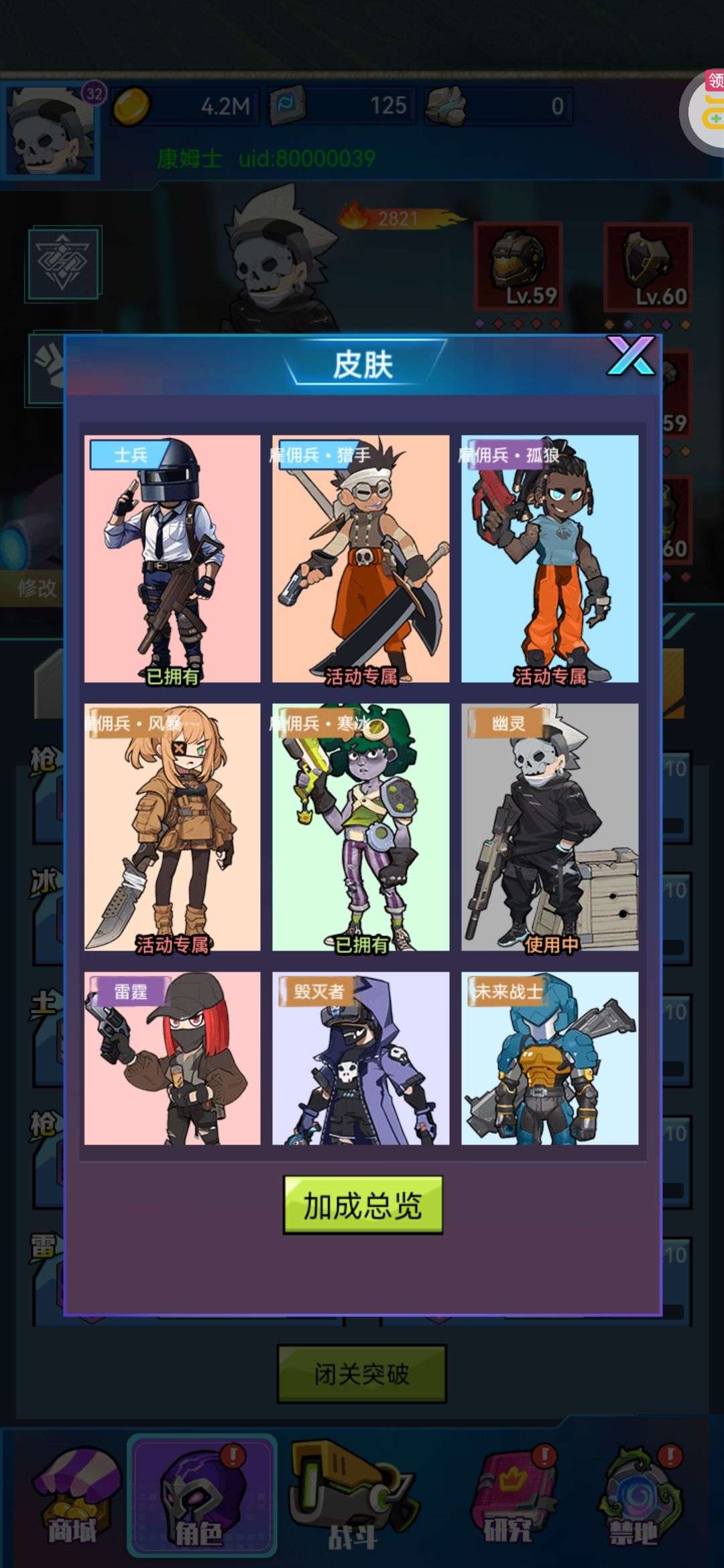Screen dimensions: 724x1568
Task: Close the 皮肤 skin dialog
Action: pos(630,356)
